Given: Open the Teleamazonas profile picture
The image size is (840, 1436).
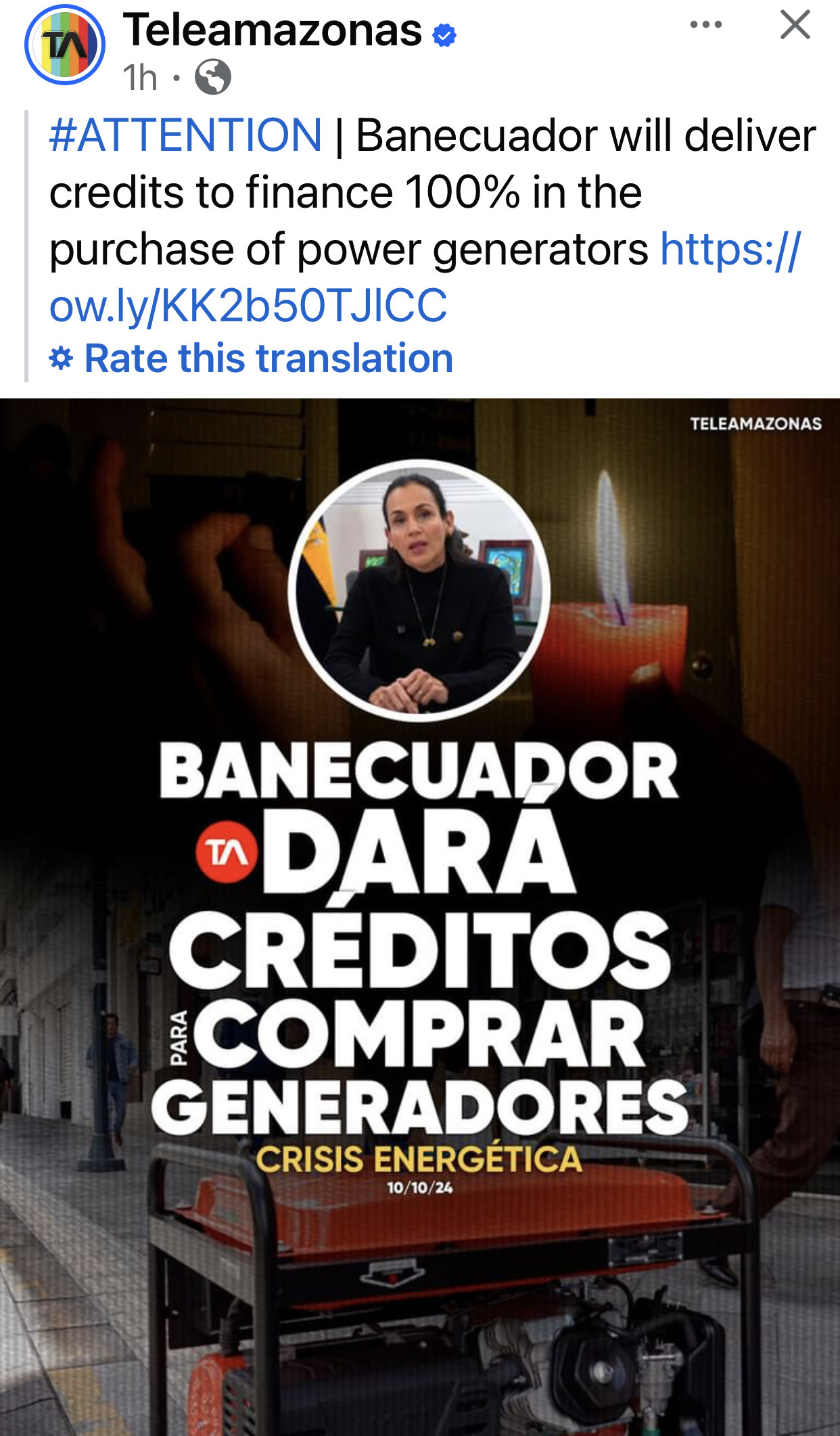Looking at the screenshot, I should coord(65,45).
